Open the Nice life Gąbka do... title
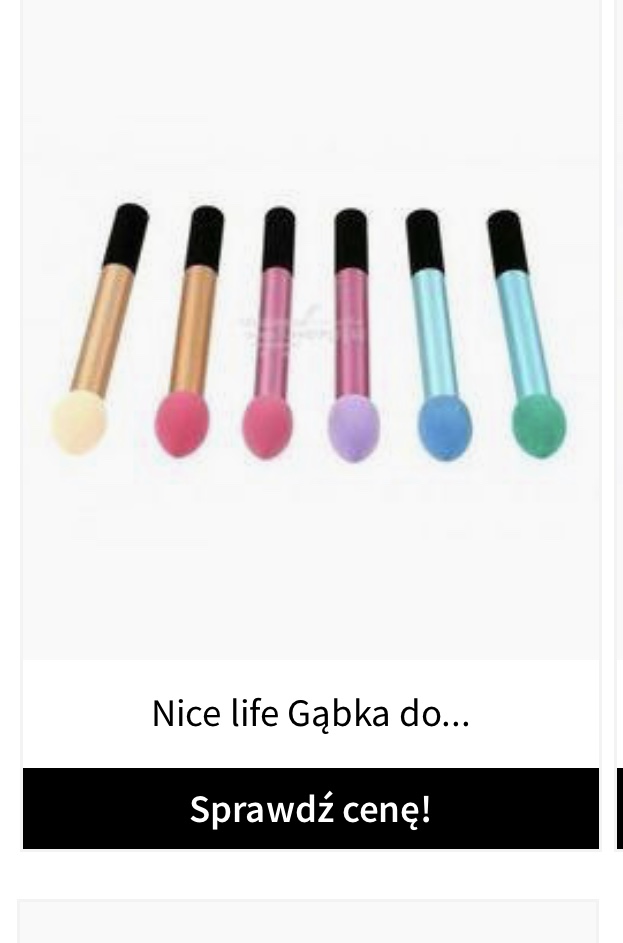This screenshot has height=943, width=623. tap(310, 714)
